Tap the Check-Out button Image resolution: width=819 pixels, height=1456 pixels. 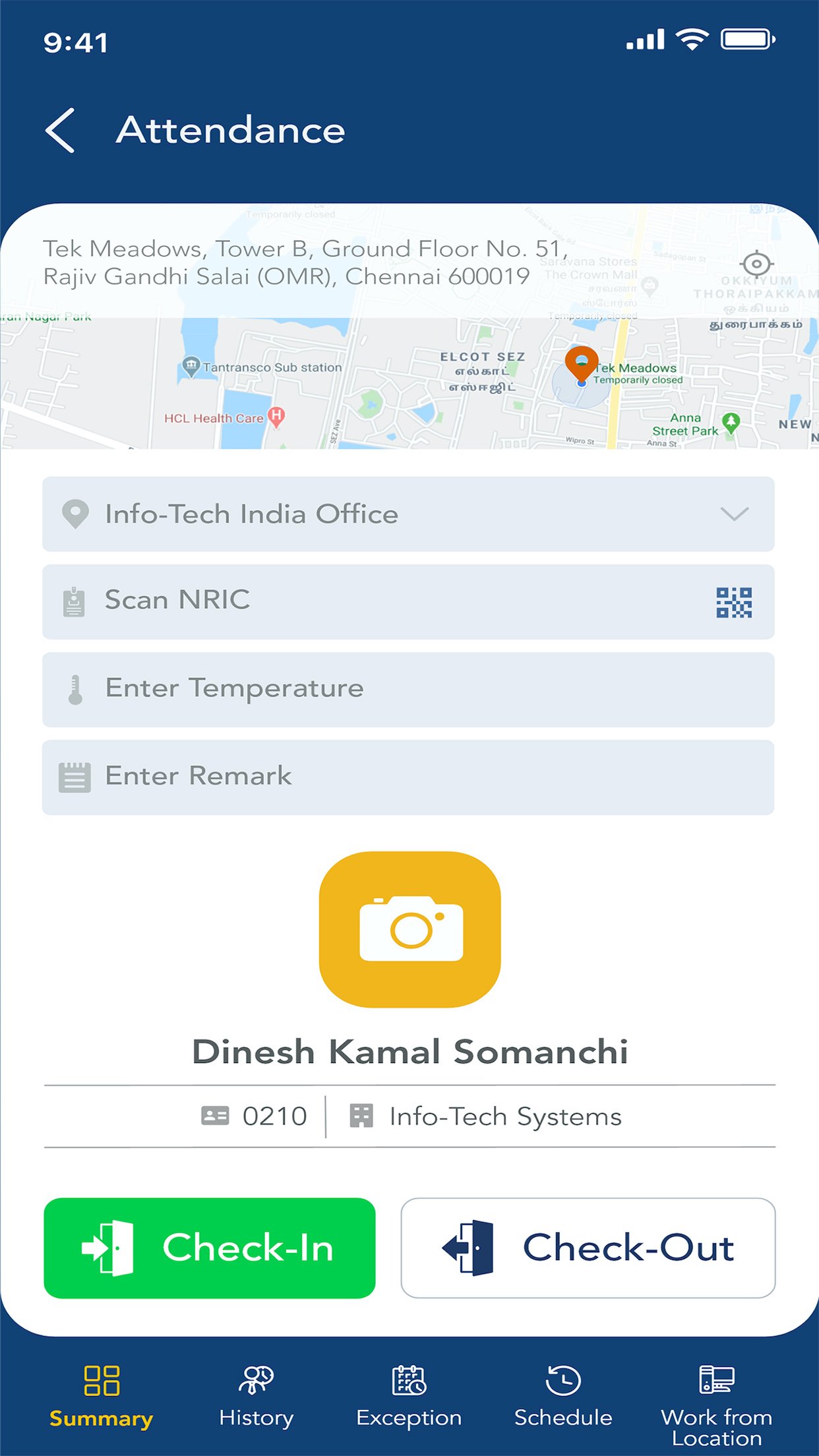click(x=588, y=1248)
